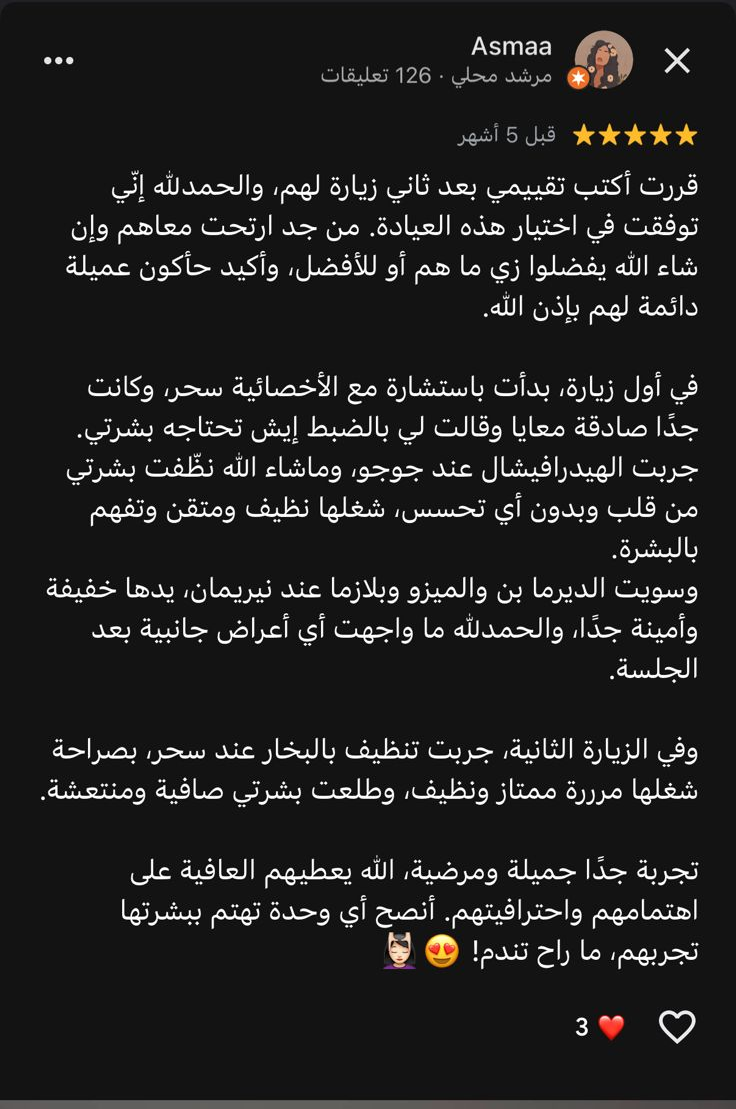The width and height of the screenshot is (736, 1109).
Task: Open the three-dot overflow menu
Action: (59, 61)
